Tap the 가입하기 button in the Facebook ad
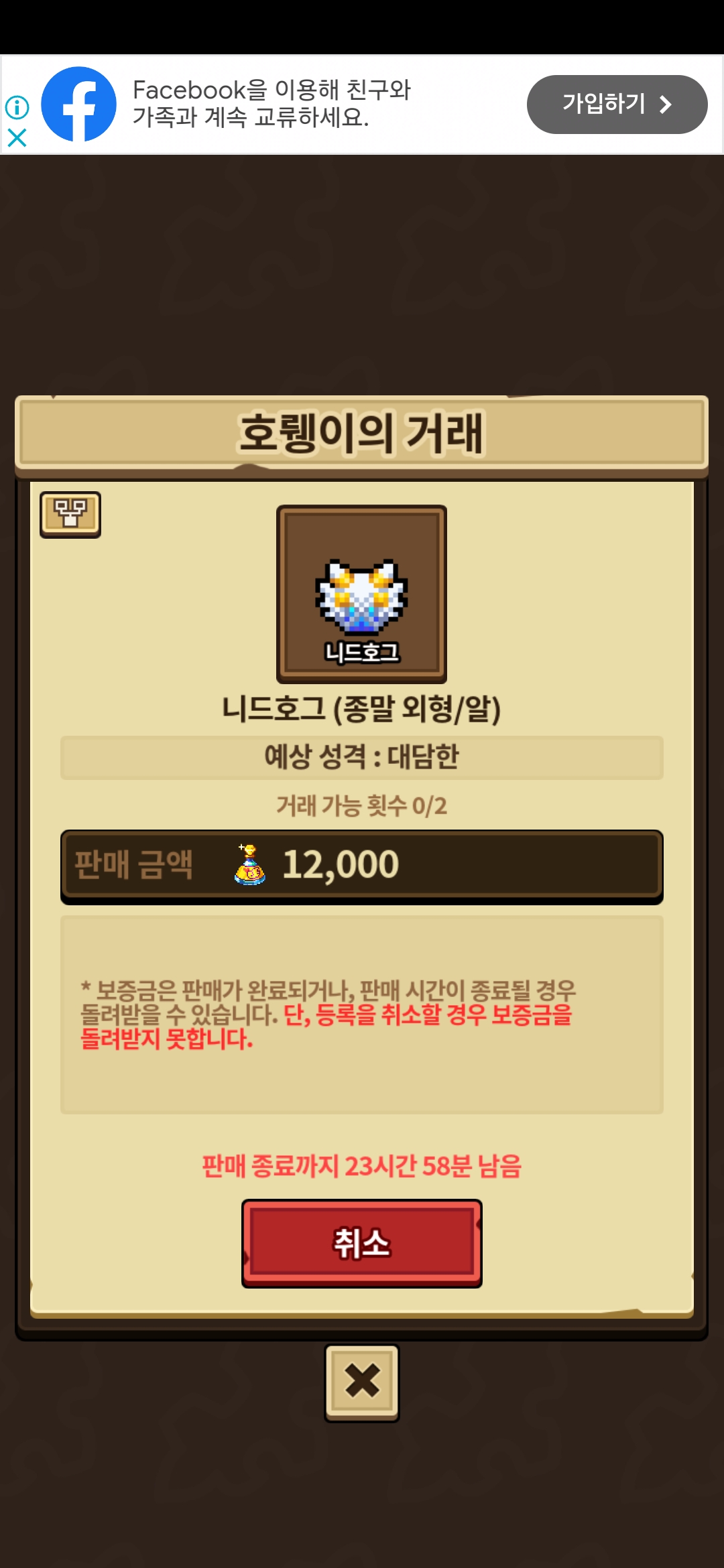The image size is (724, 1568). point(617,105)
